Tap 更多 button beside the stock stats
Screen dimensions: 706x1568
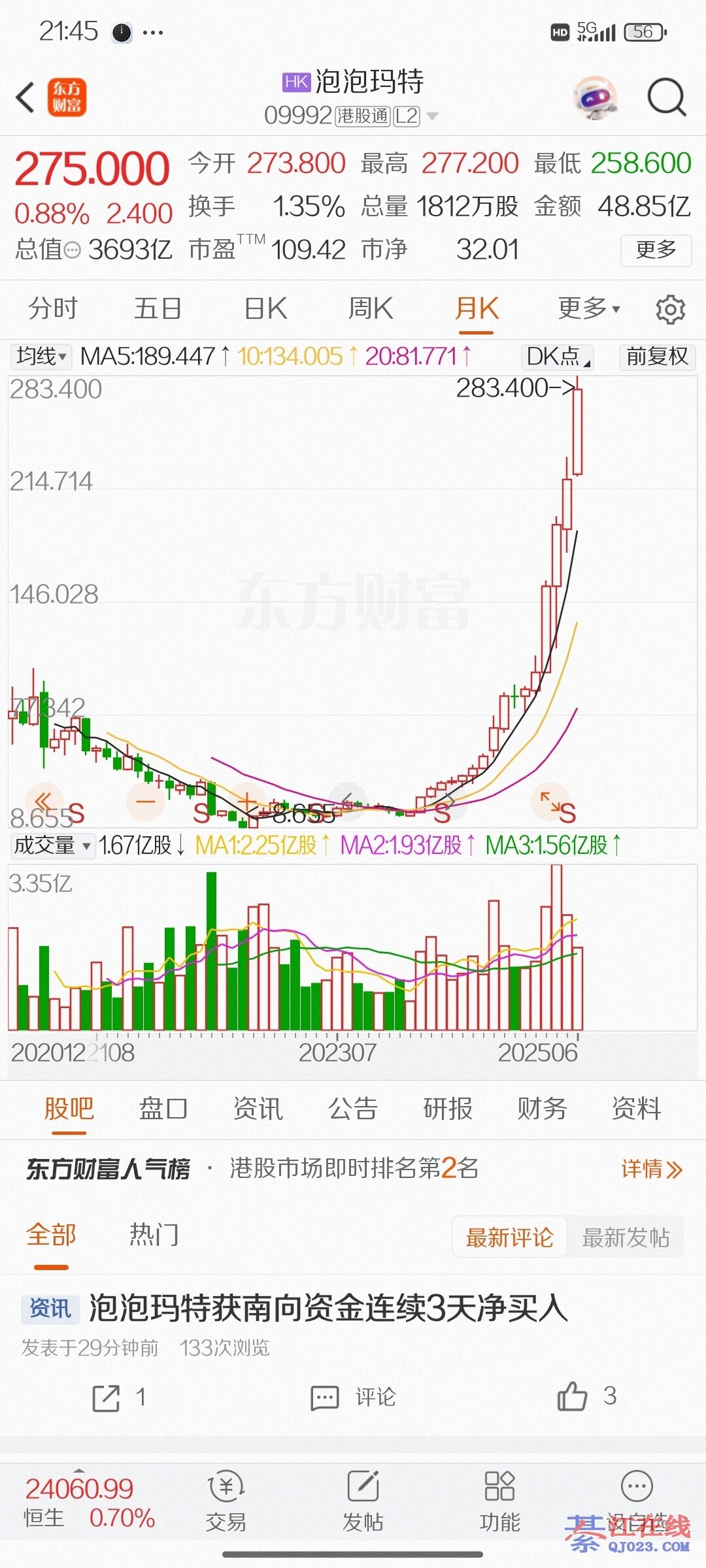click(x=656, y=250)
